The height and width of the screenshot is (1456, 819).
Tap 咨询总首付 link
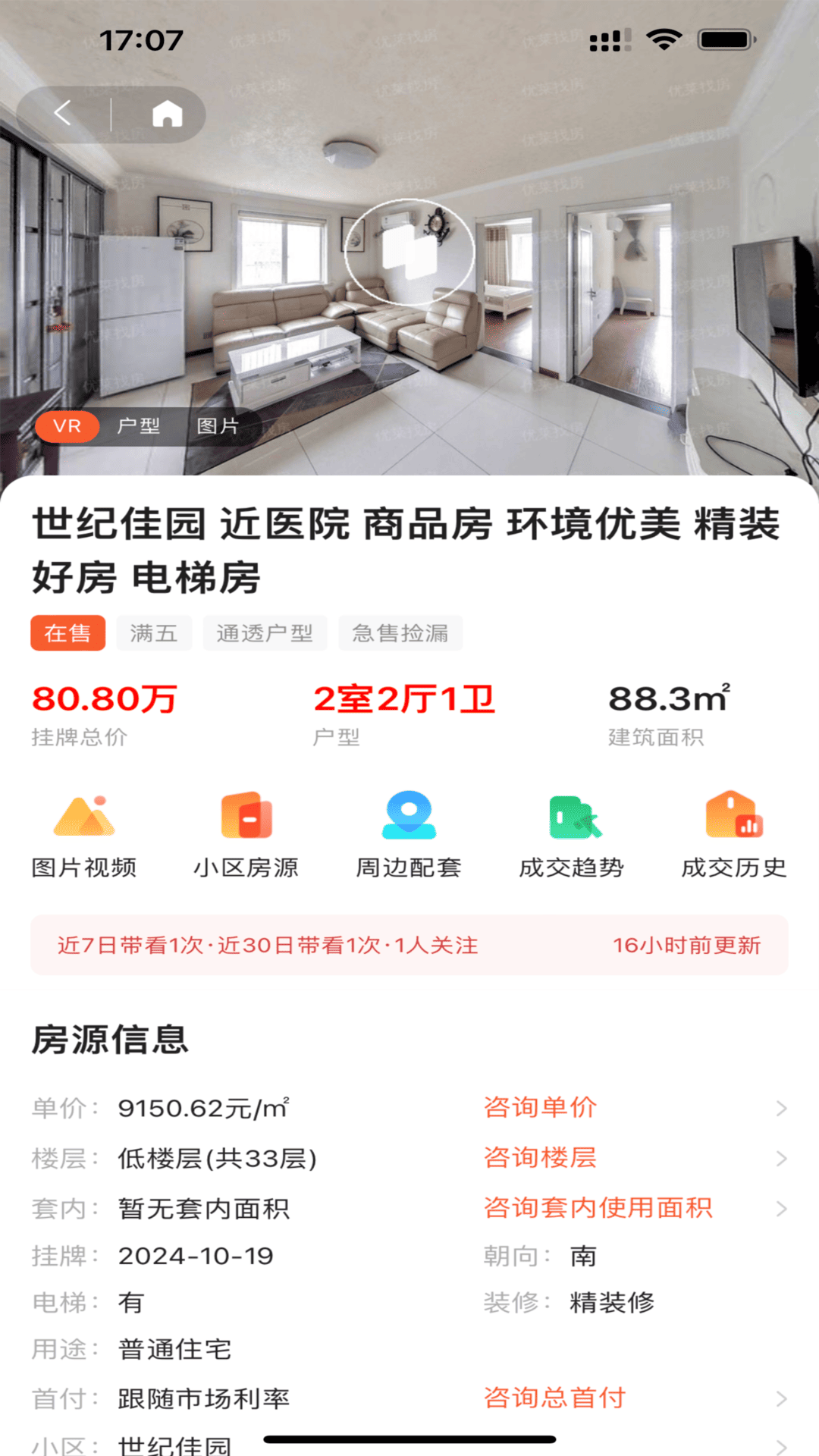tap(555, 1398)
